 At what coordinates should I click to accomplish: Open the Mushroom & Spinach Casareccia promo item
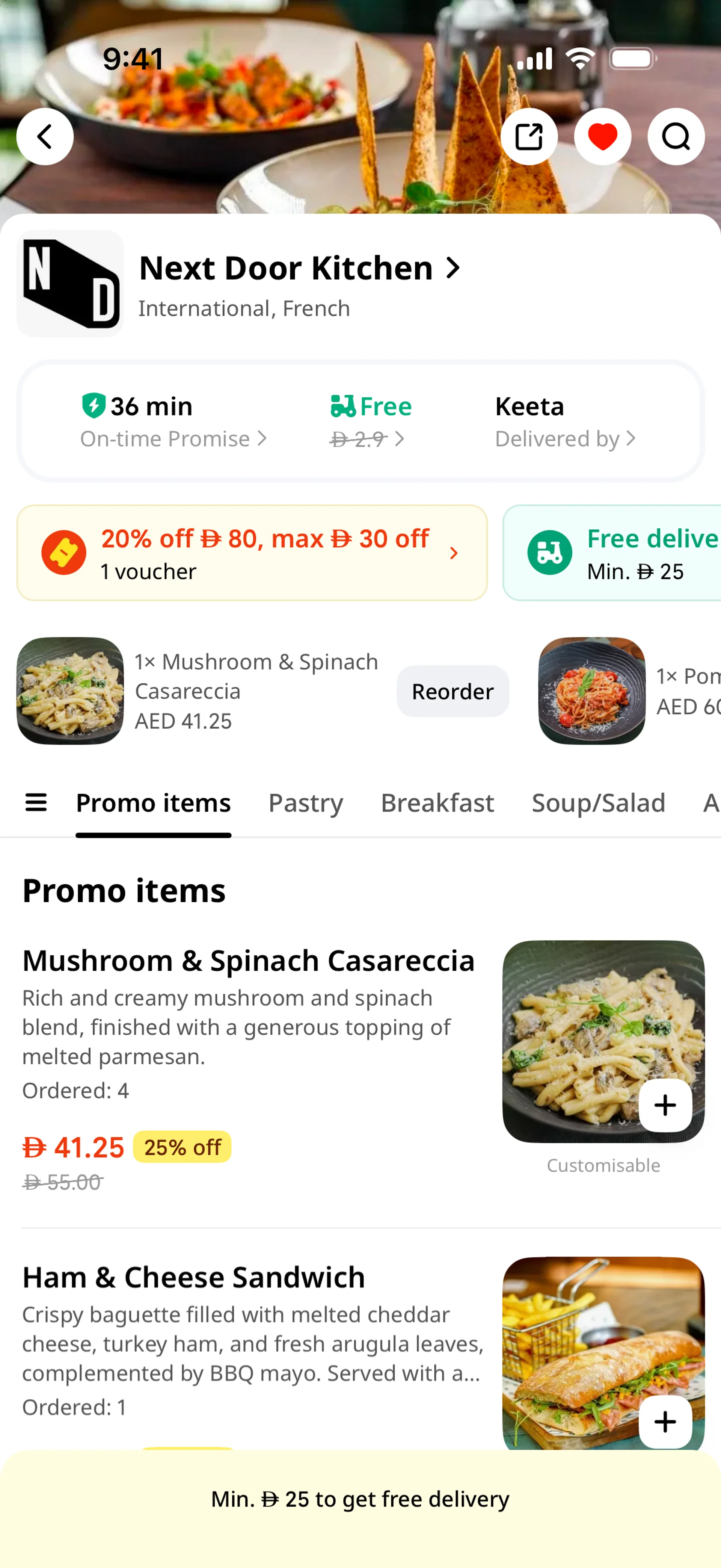pyautogui.click(x=248, y=961)
